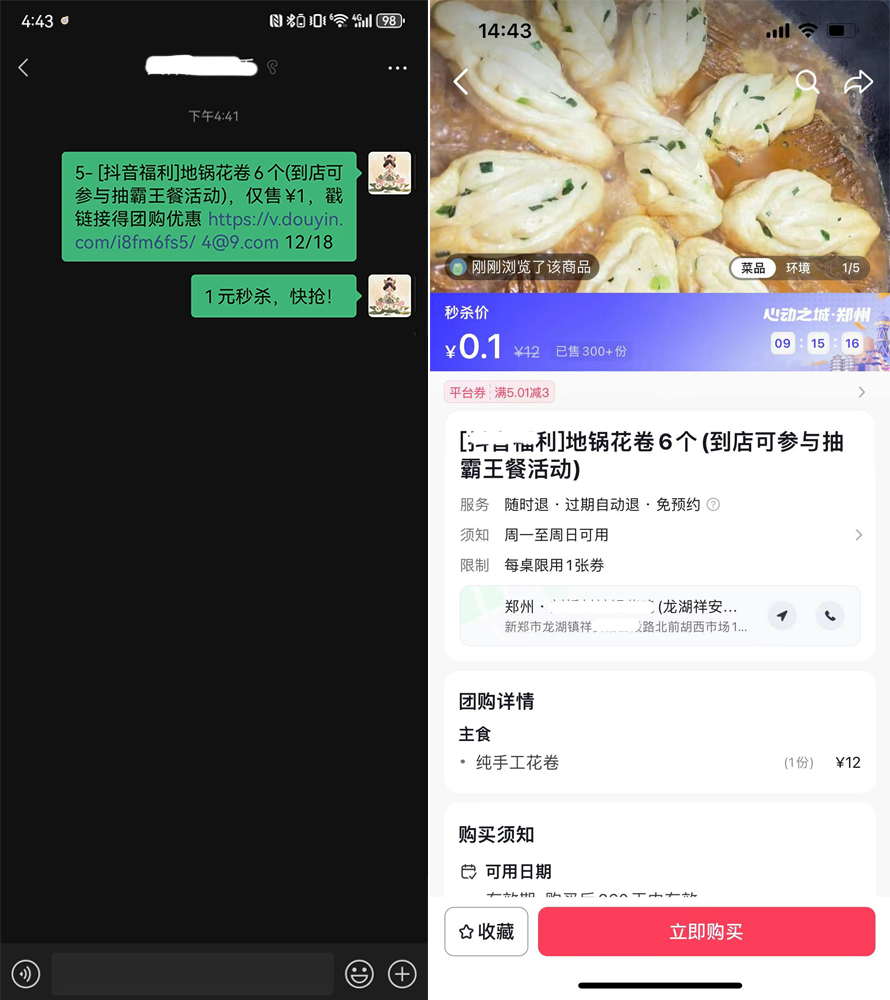
Task: Open chat options via the ellipsis icon
Action: pyautogui.click(x=397, y=68)
